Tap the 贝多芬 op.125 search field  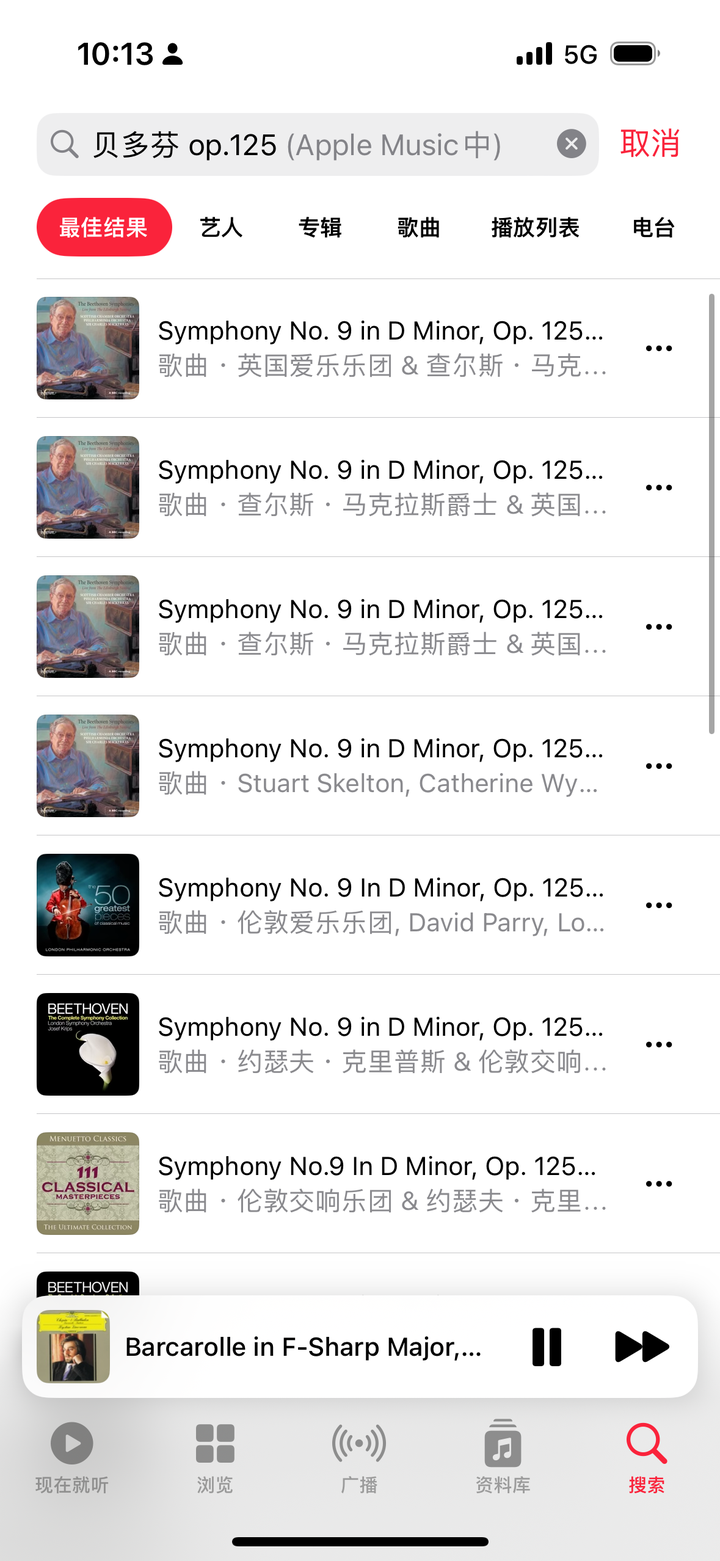coord(300,144)
